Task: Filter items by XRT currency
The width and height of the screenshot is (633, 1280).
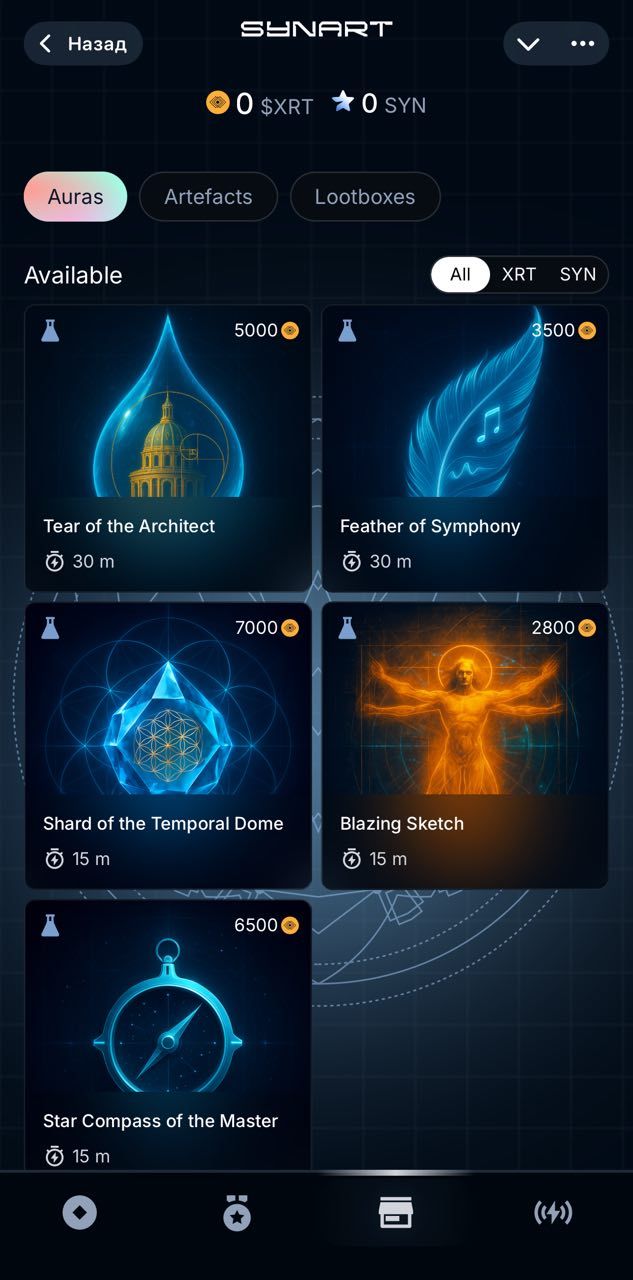Action: [518, 274]
